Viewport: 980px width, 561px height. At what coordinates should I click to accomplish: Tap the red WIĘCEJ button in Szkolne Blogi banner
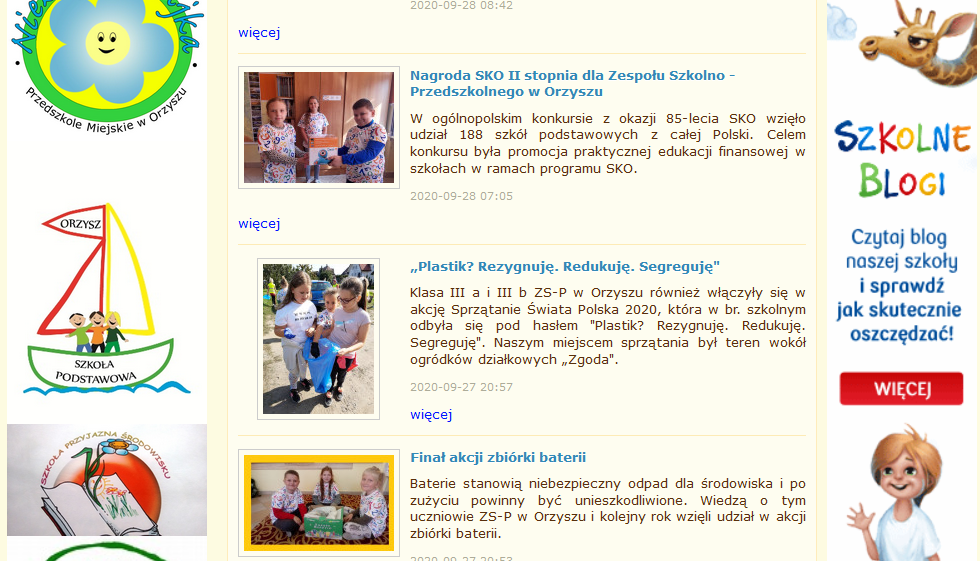pos(901,388)
